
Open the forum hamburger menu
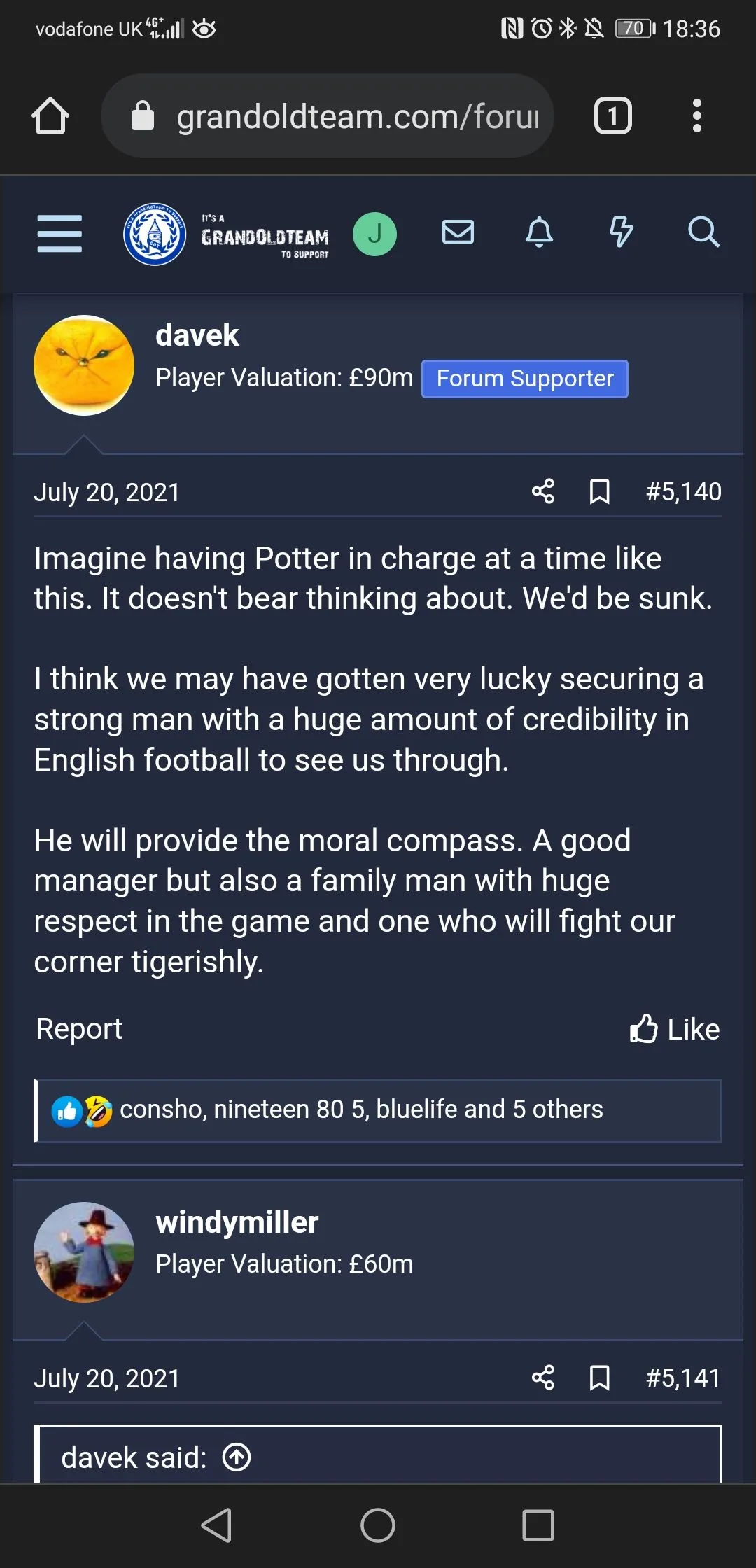(59, 233)
